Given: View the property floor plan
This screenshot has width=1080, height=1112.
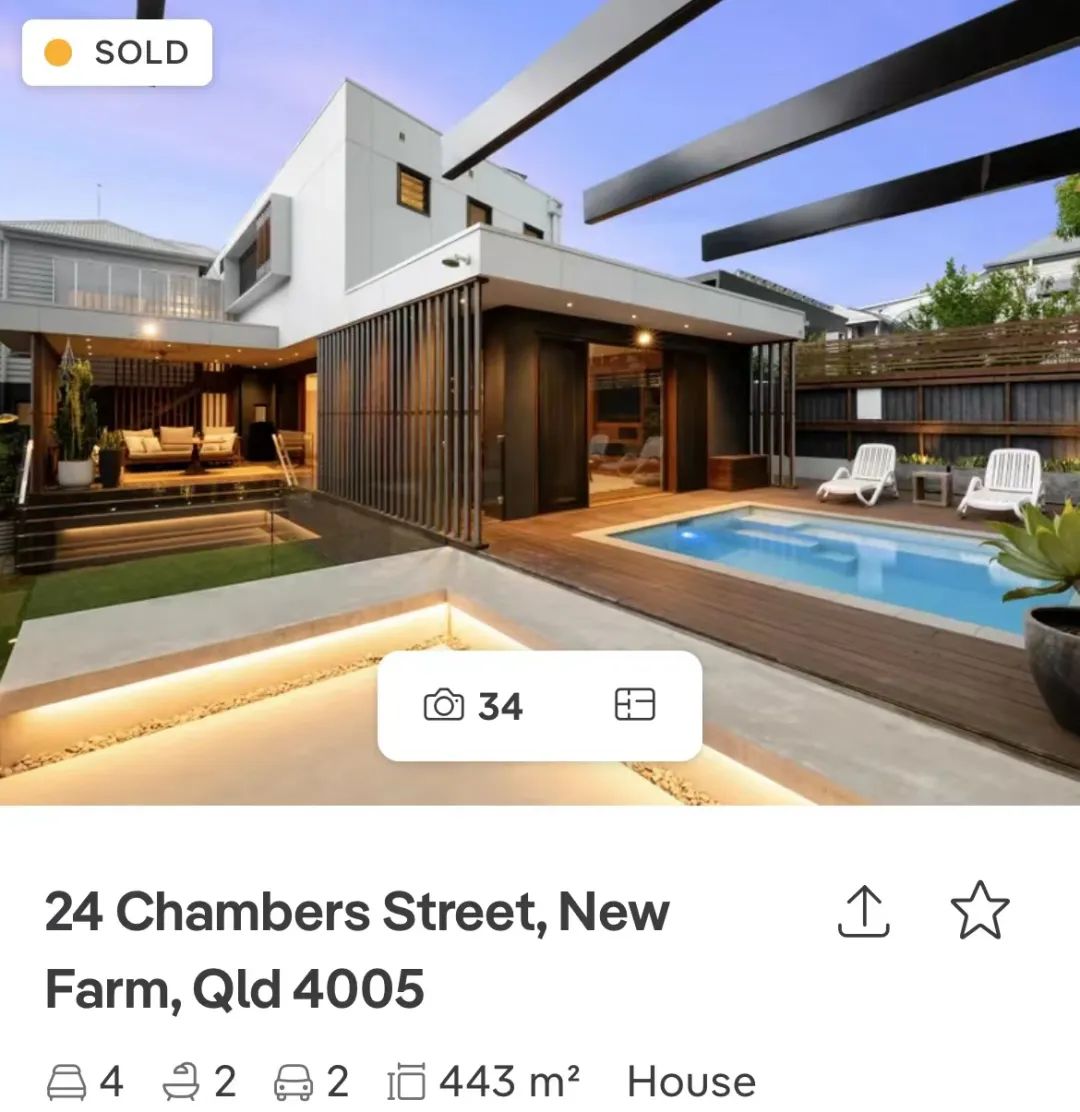Looking at the screenshot, I should [x=634, y=706].
